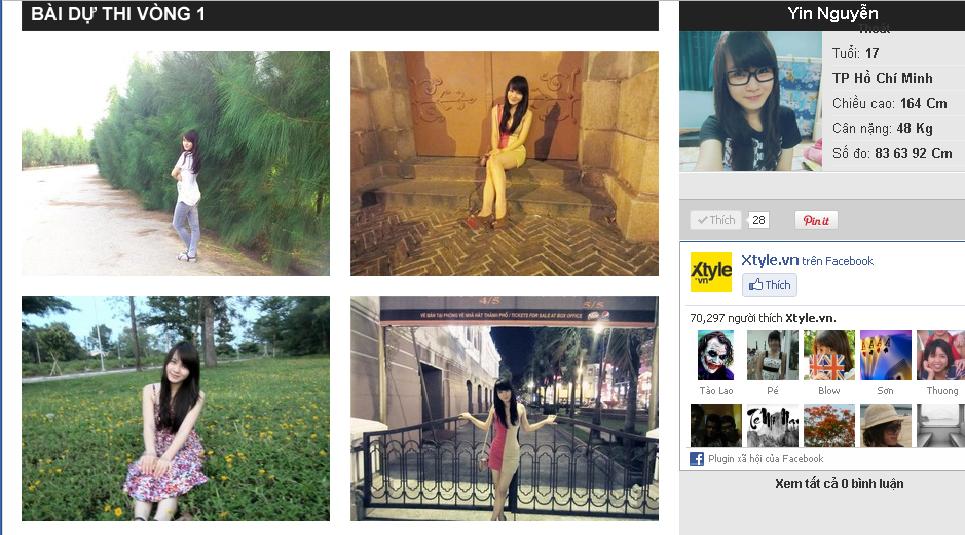The width and height of the screenshot is (965, 535).
Task: Open Thuong's Facebook profile picture
Action: (x=941, y=355)
